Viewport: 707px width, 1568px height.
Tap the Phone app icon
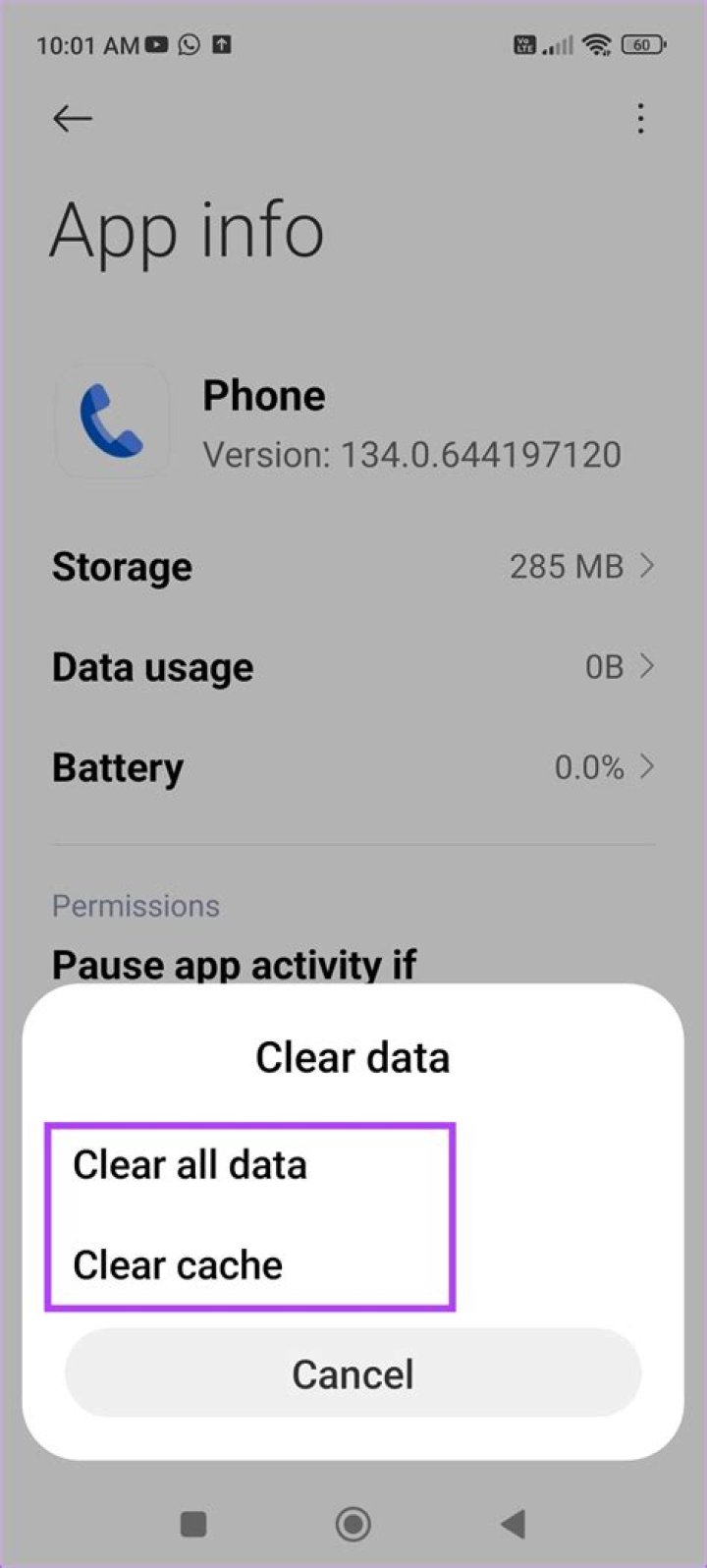point(112,420)
